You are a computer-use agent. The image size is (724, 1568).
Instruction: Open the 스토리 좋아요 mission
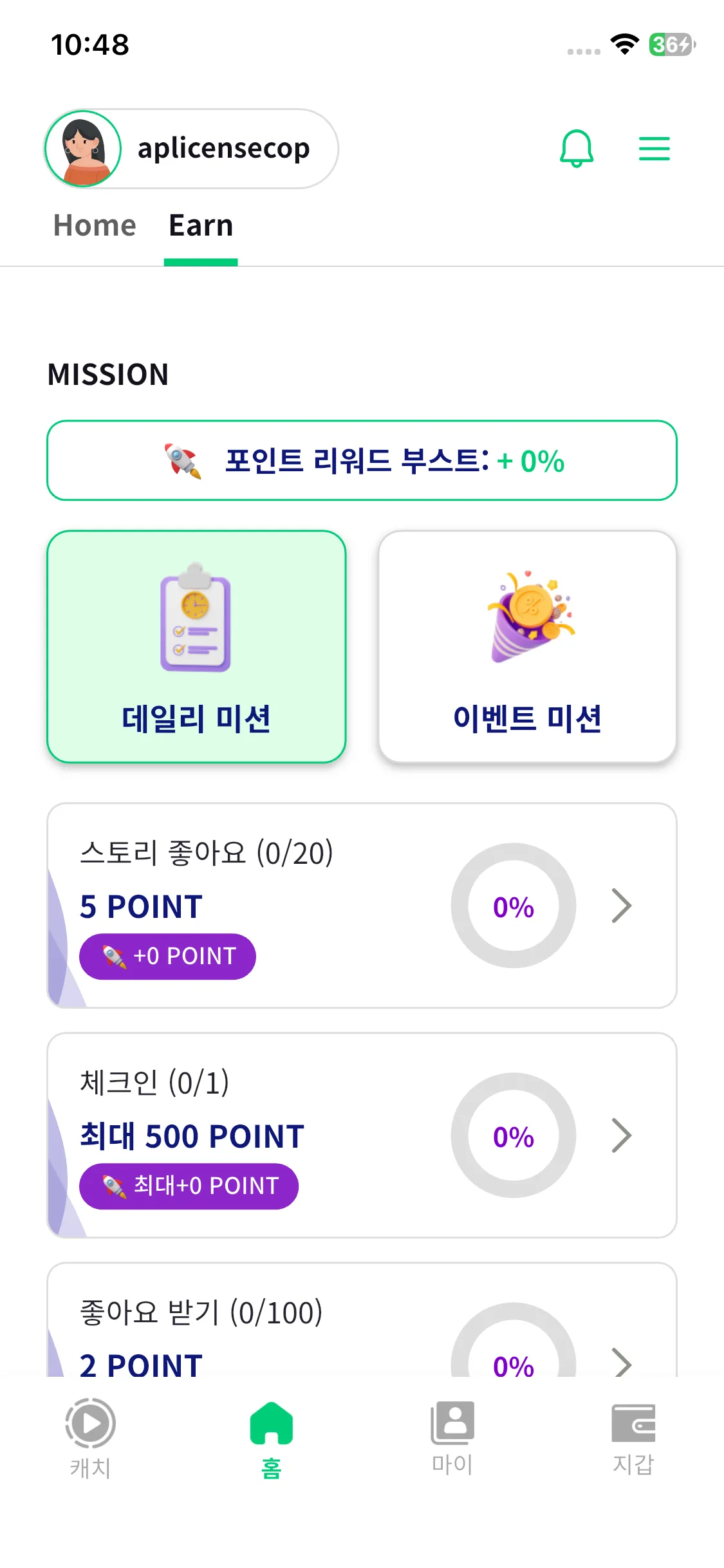[362, 906]
